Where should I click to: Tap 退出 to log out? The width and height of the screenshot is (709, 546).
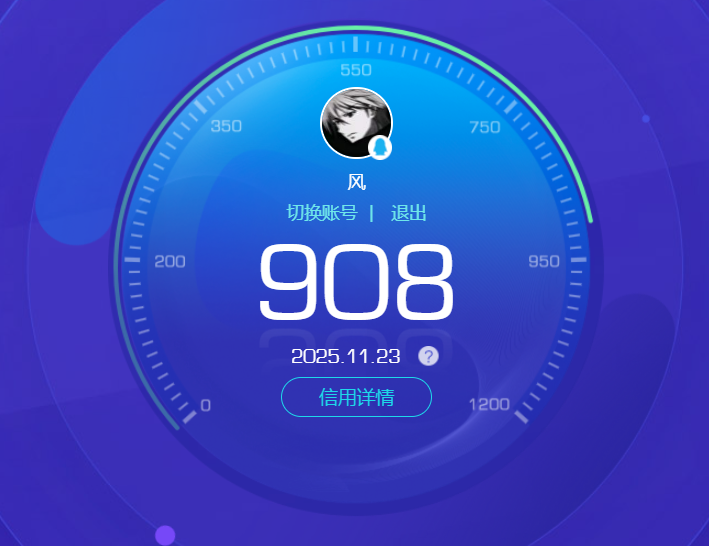(x=408, y=213)
